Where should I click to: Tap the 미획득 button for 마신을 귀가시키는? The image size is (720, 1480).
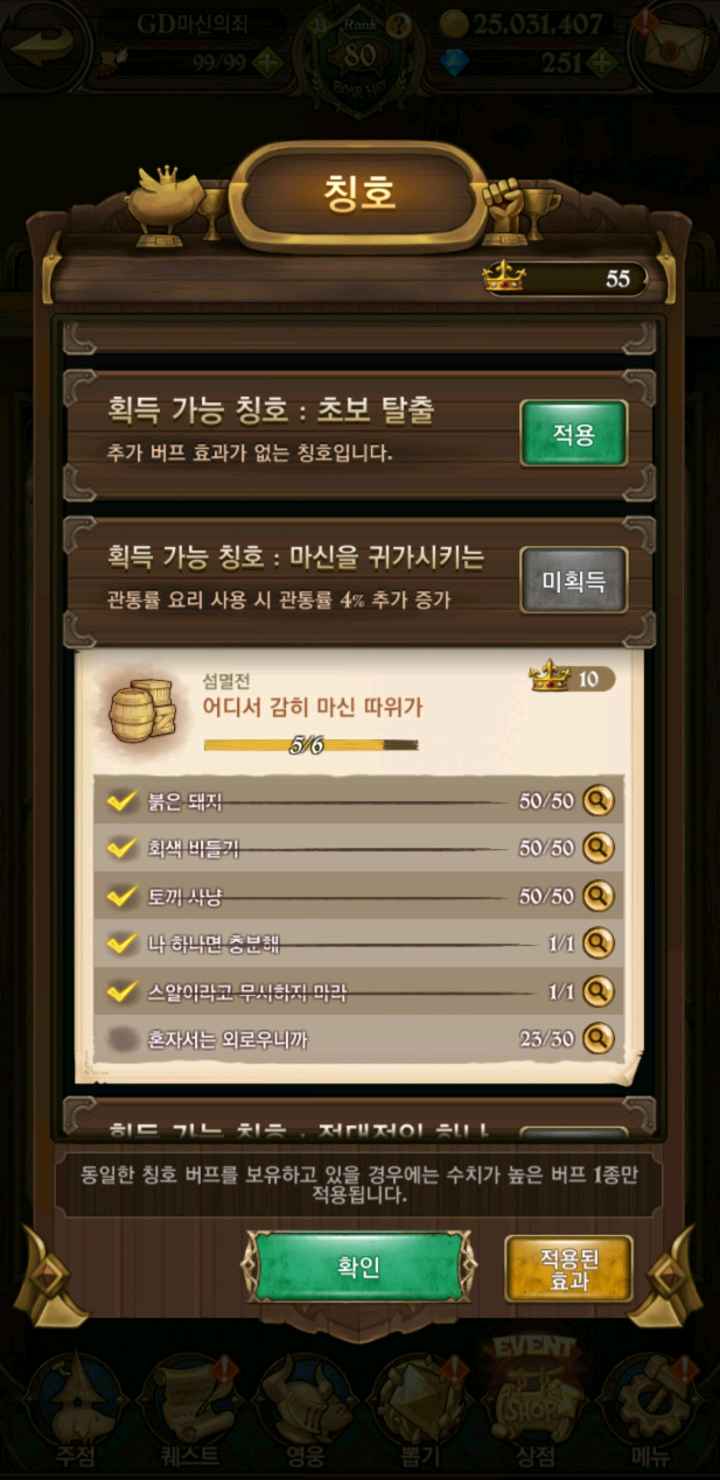click(x=573, y=580)
